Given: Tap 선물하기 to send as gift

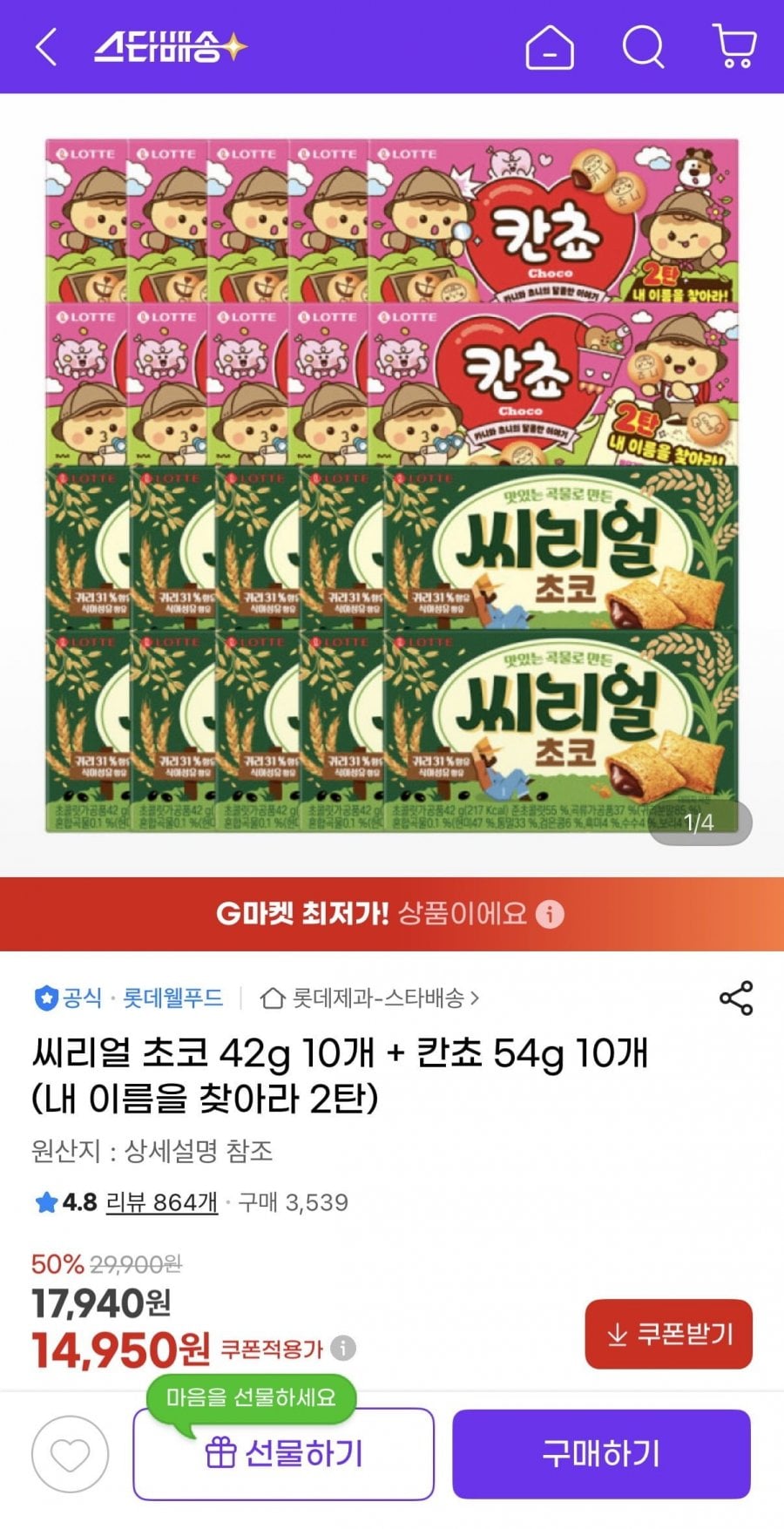Looking at the screenshot, I should click(283, 1454).
